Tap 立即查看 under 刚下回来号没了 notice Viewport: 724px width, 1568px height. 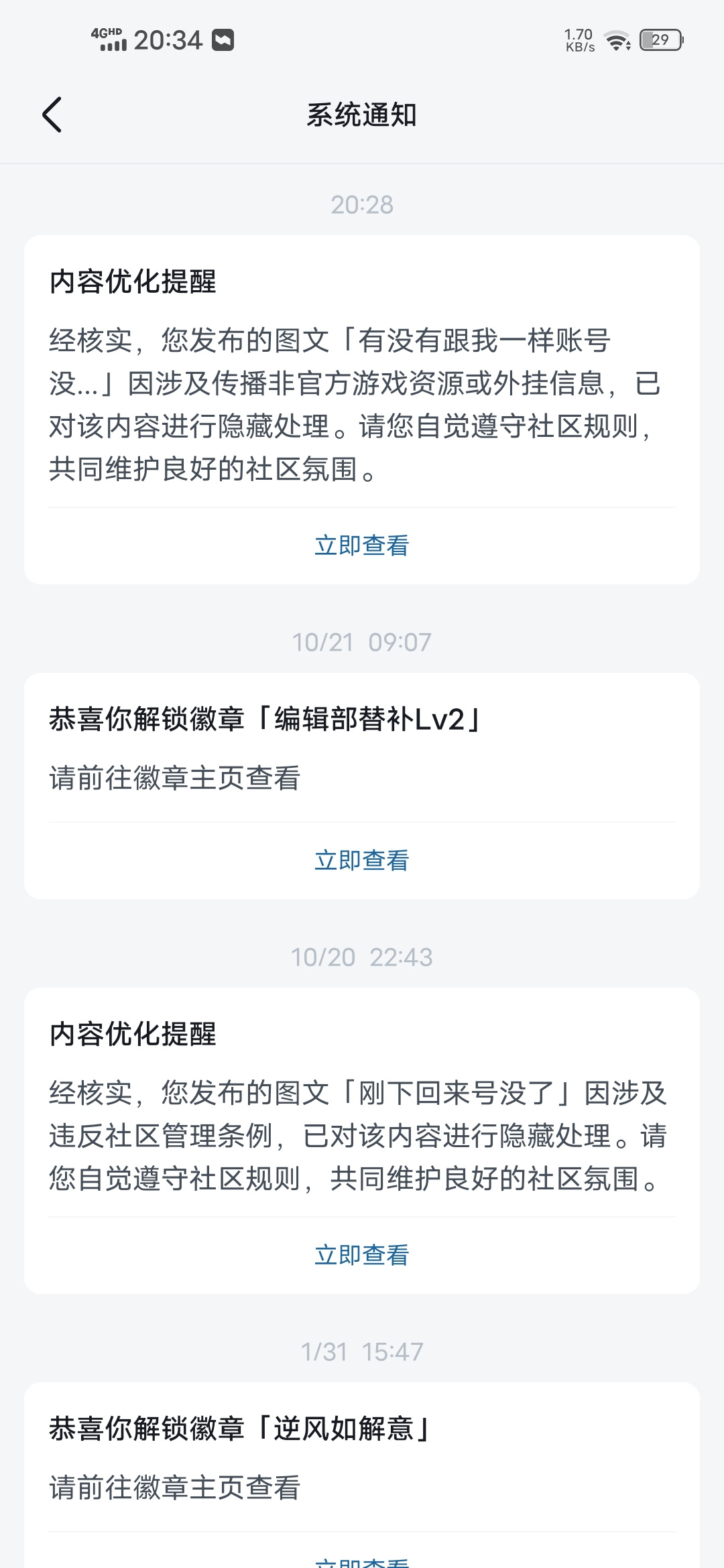point(362,1255)
